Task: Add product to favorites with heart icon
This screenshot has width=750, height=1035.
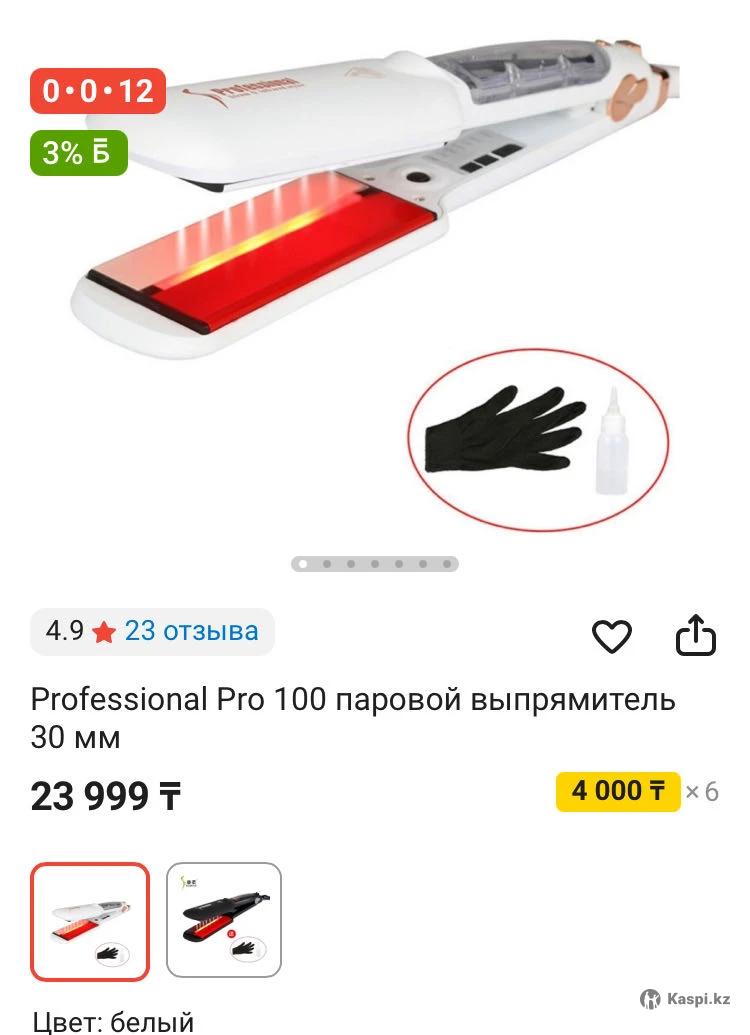Action: click(612, 636)
